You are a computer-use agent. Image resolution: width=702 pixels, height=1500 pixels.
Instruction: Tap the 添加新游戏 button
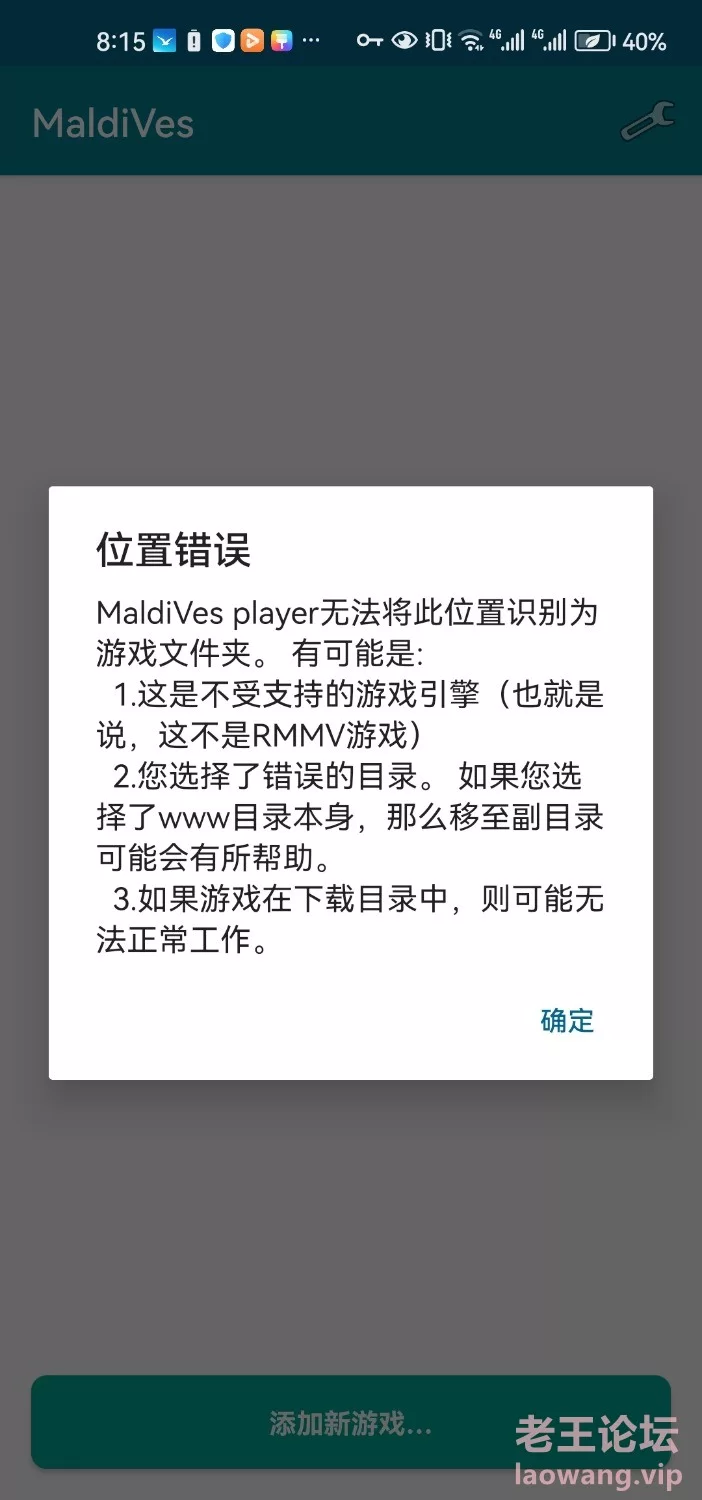pos(350,1423)
